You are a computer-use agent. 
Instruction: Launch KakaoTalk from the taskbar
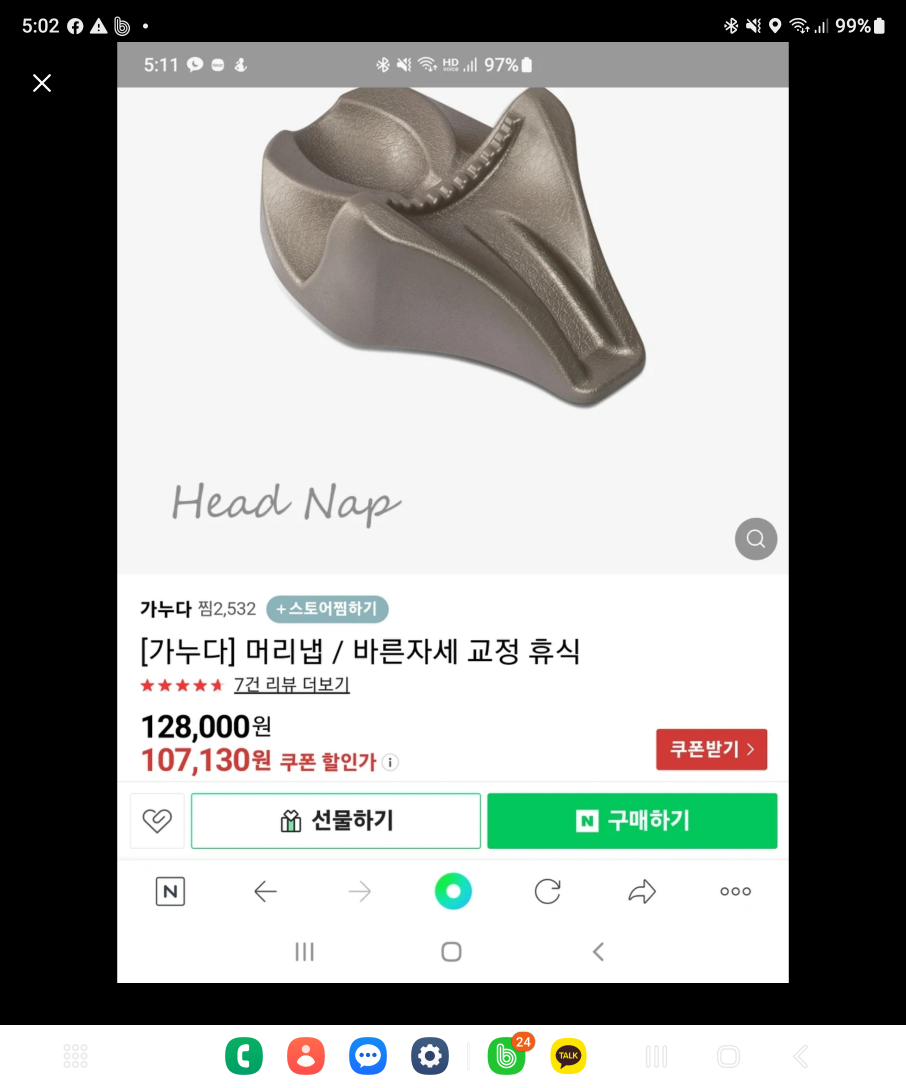point(568,1056)
